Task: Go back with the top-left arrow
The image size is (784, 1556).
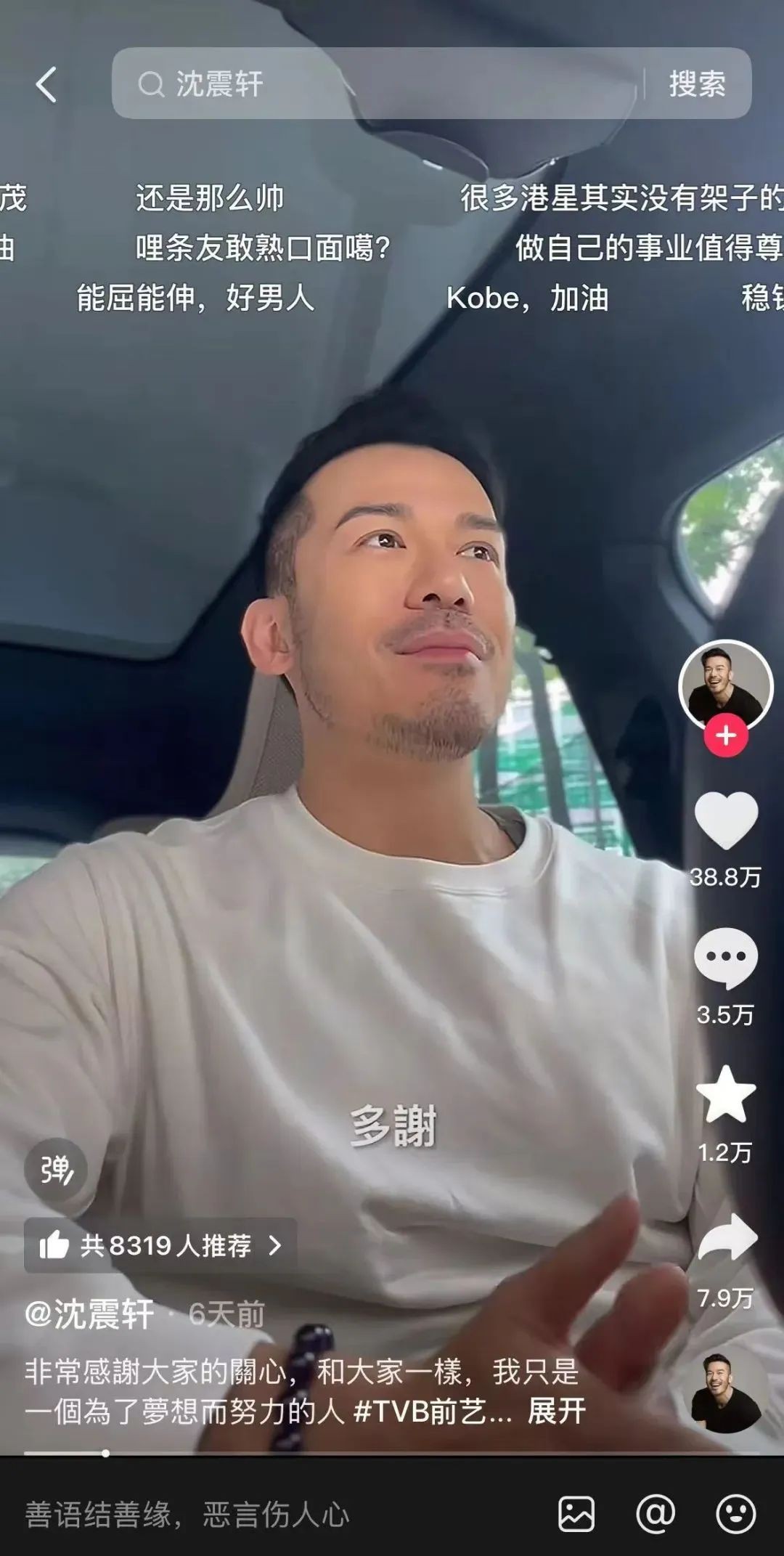Action: [46, 84]
